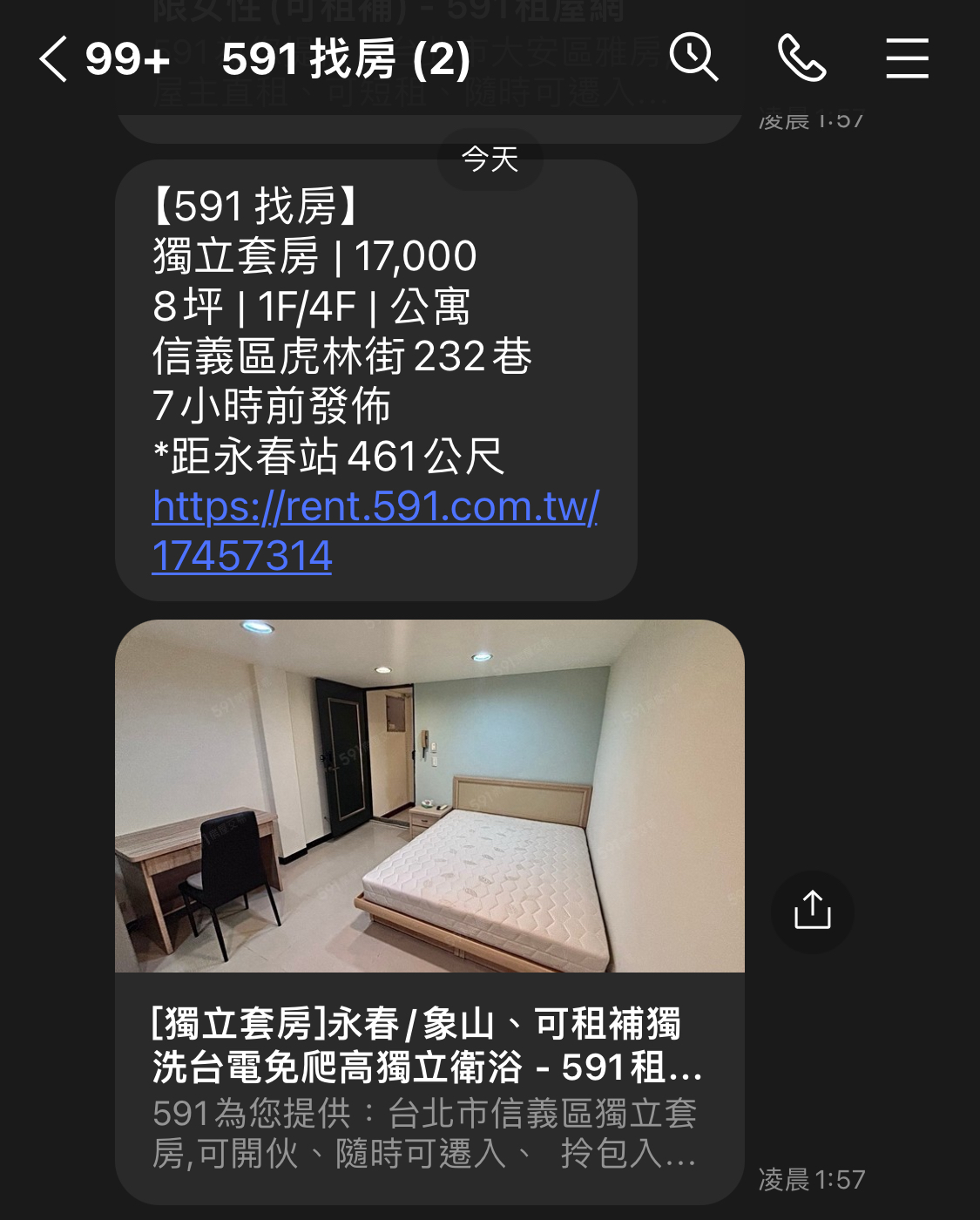Open the chat menu with three lines
This screenshot has width=980, height=1220.
pos(907,58)
